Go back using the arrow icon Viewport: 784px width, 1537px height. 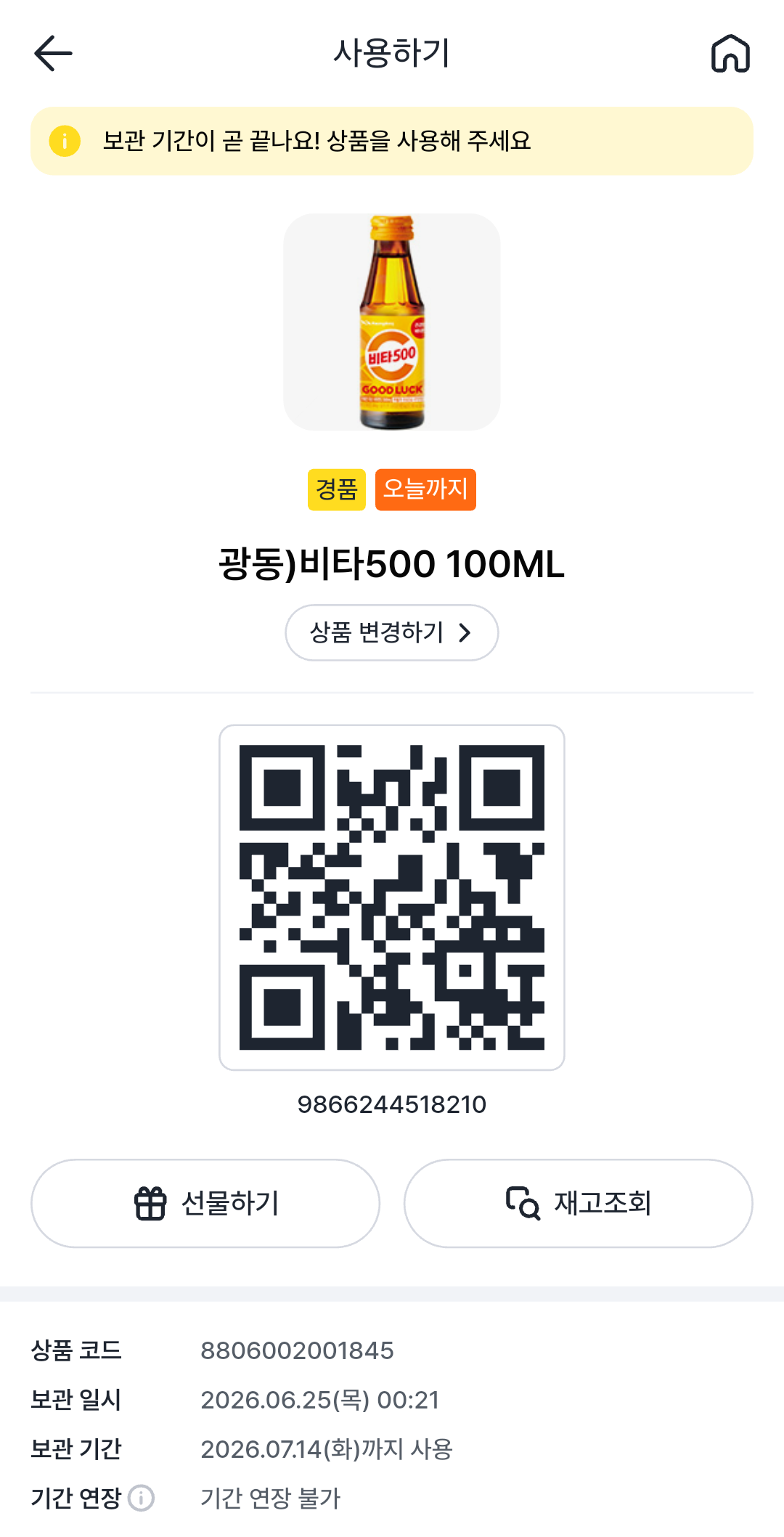(x=53, y=54)
